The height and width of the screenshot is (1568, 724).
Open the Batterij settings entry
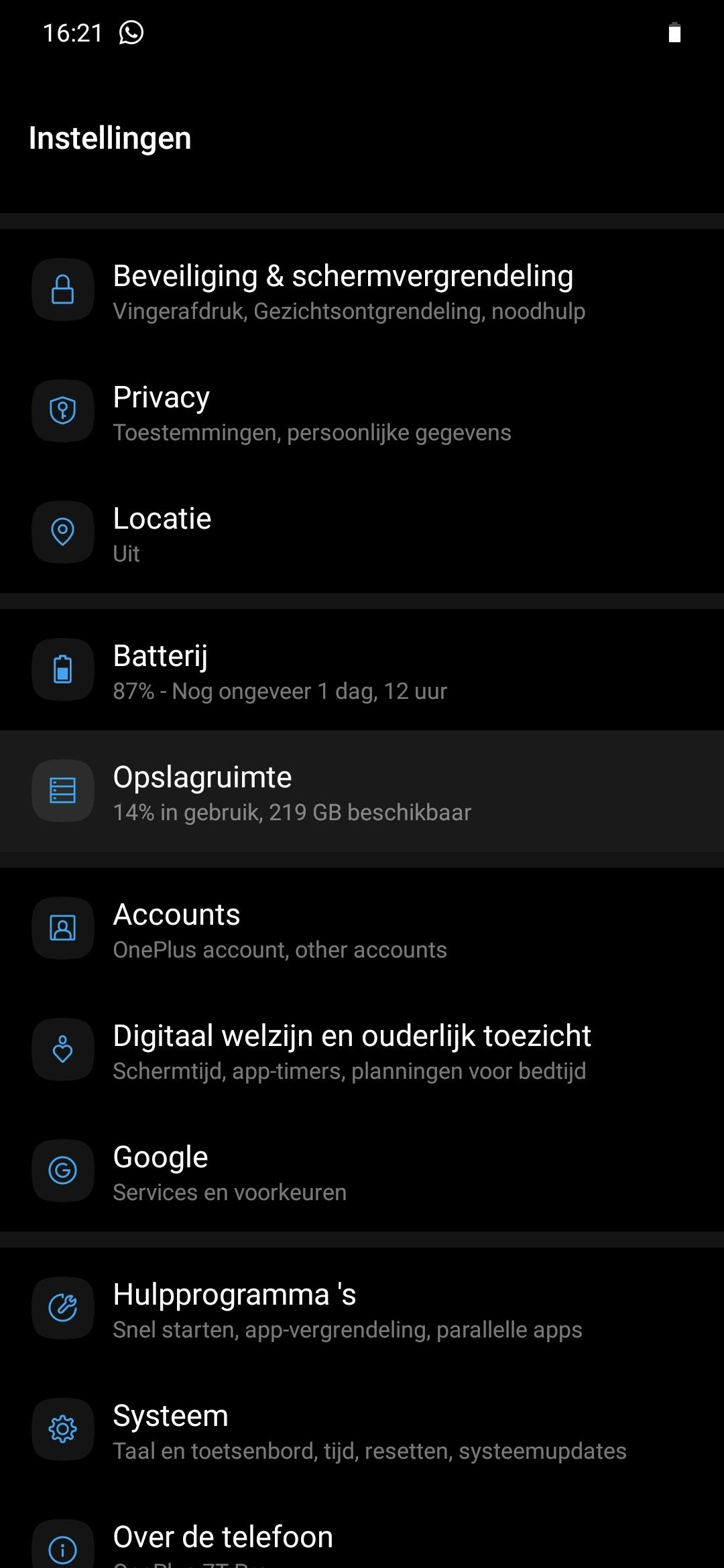(362, 669)
